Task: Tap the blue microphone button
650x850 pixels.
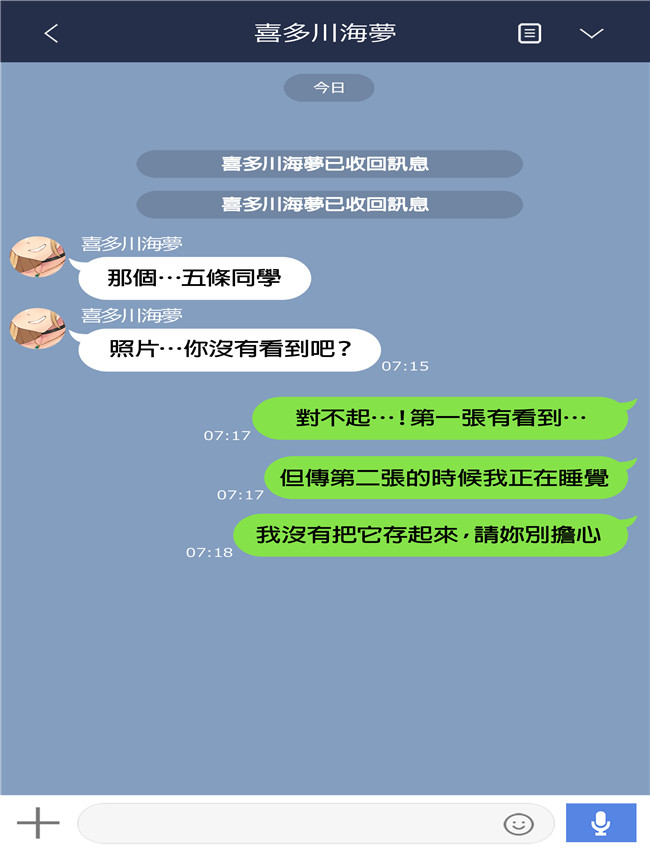Action: pos(600,823)
